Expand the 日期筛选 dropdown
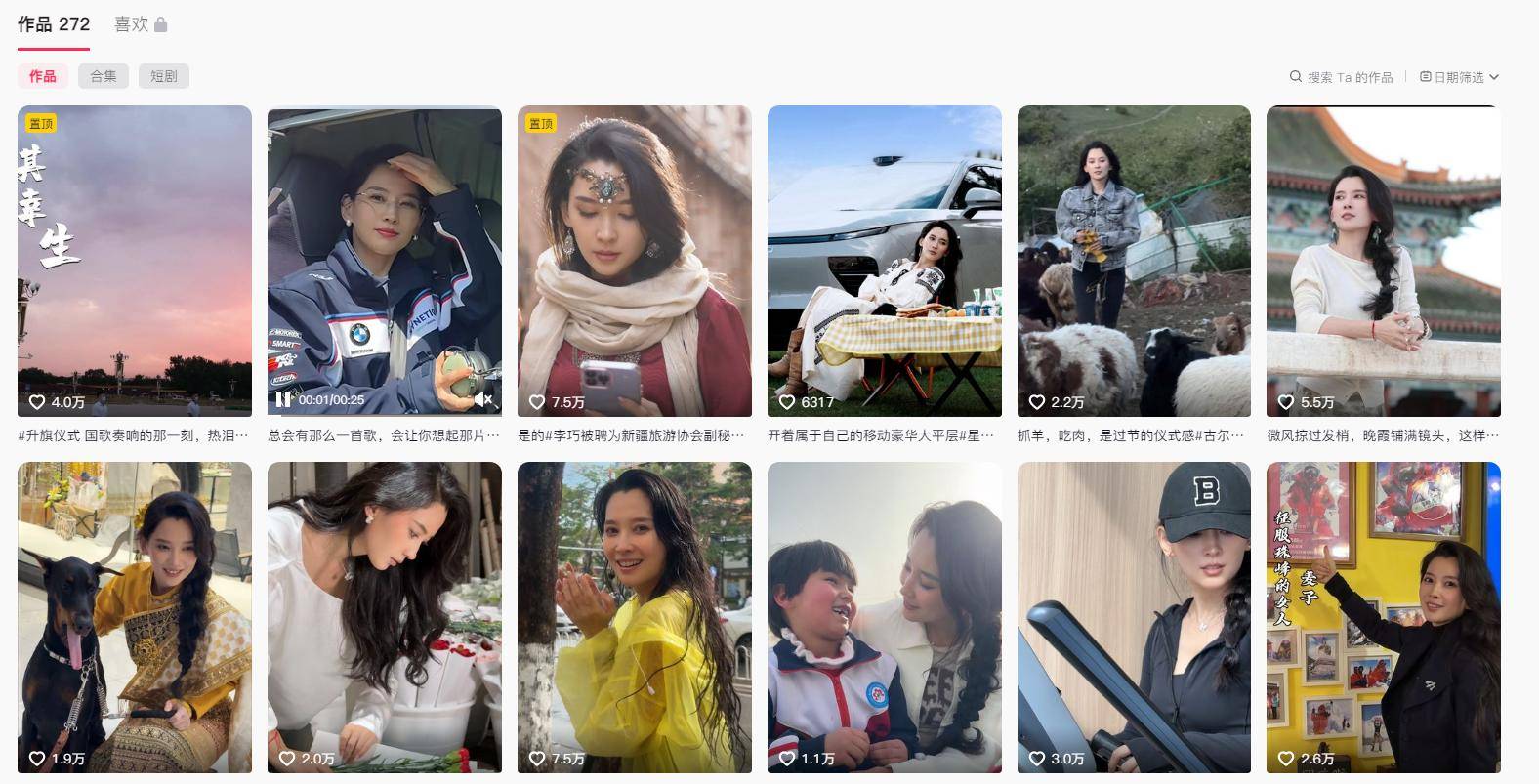The width and height of the screenshot is (1539, 784). click(x=1459, y=77)
